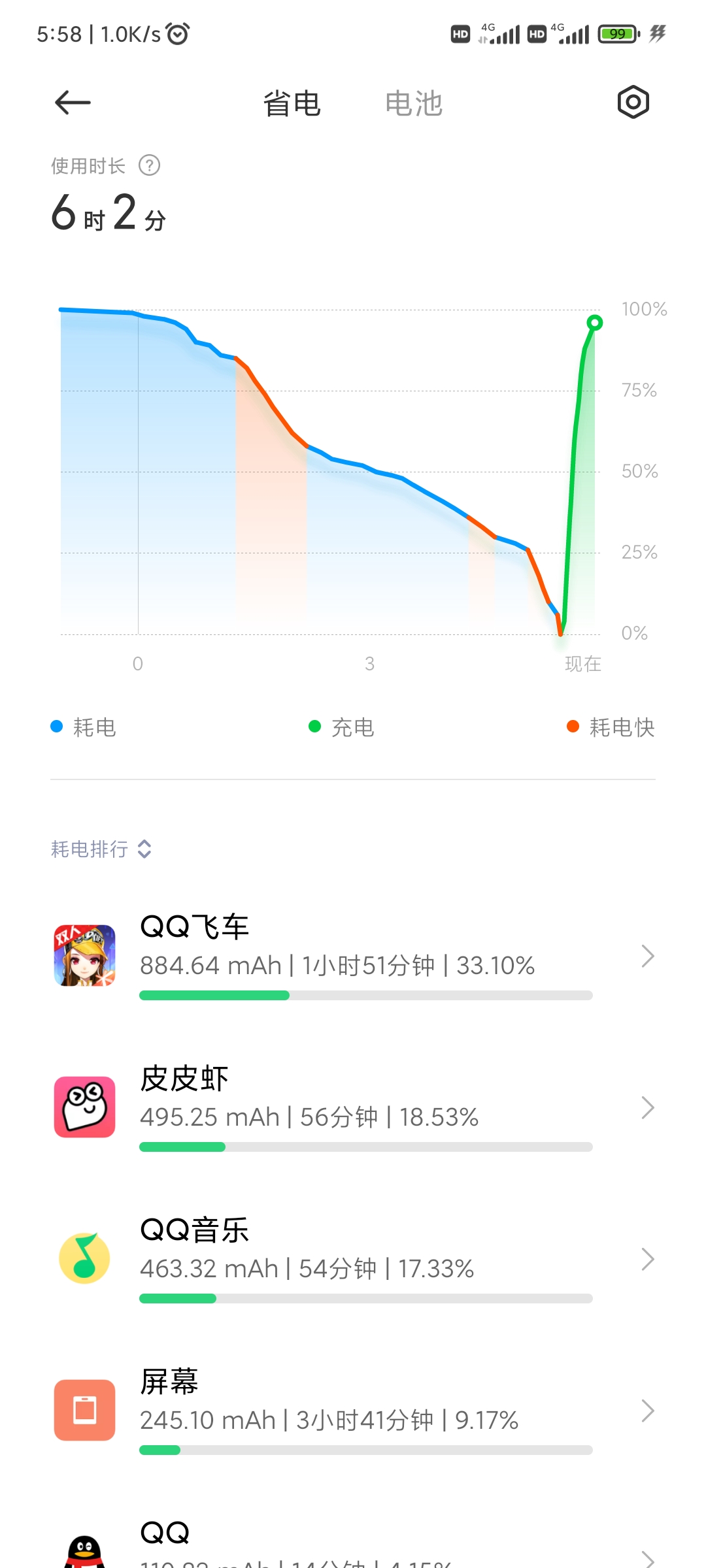Open battery settings hexagon icon

pos(633,102)
